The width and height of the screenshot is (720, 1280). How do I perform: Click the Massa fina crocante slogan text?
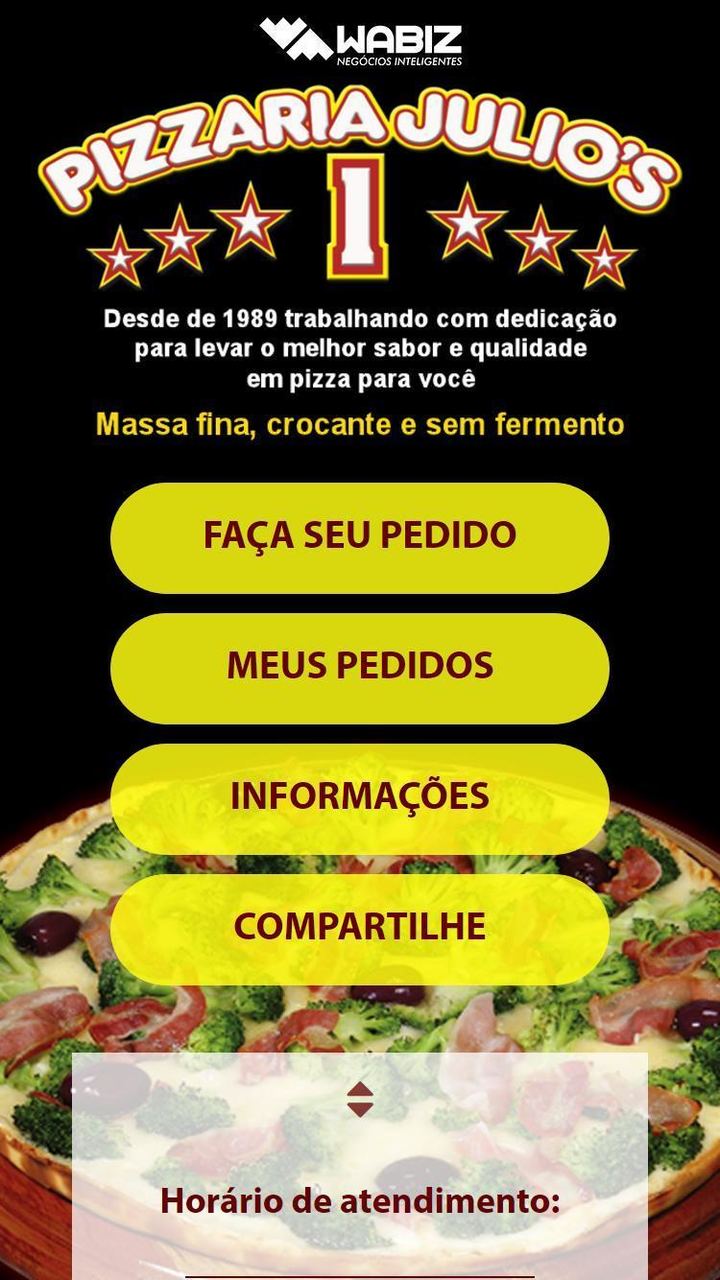click(360, 424)
